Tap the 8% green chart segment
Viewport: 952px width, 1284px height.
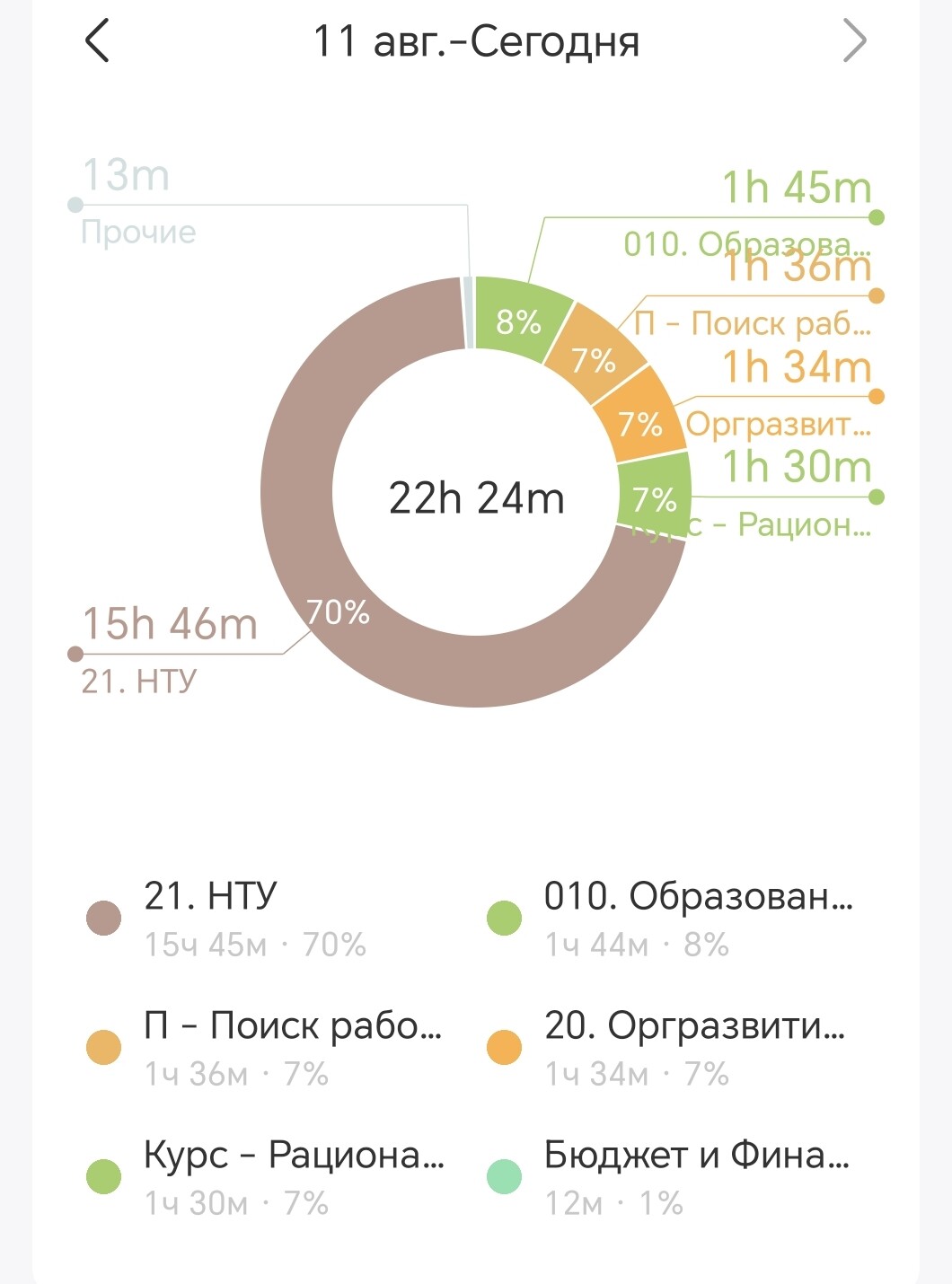[519, 320]
